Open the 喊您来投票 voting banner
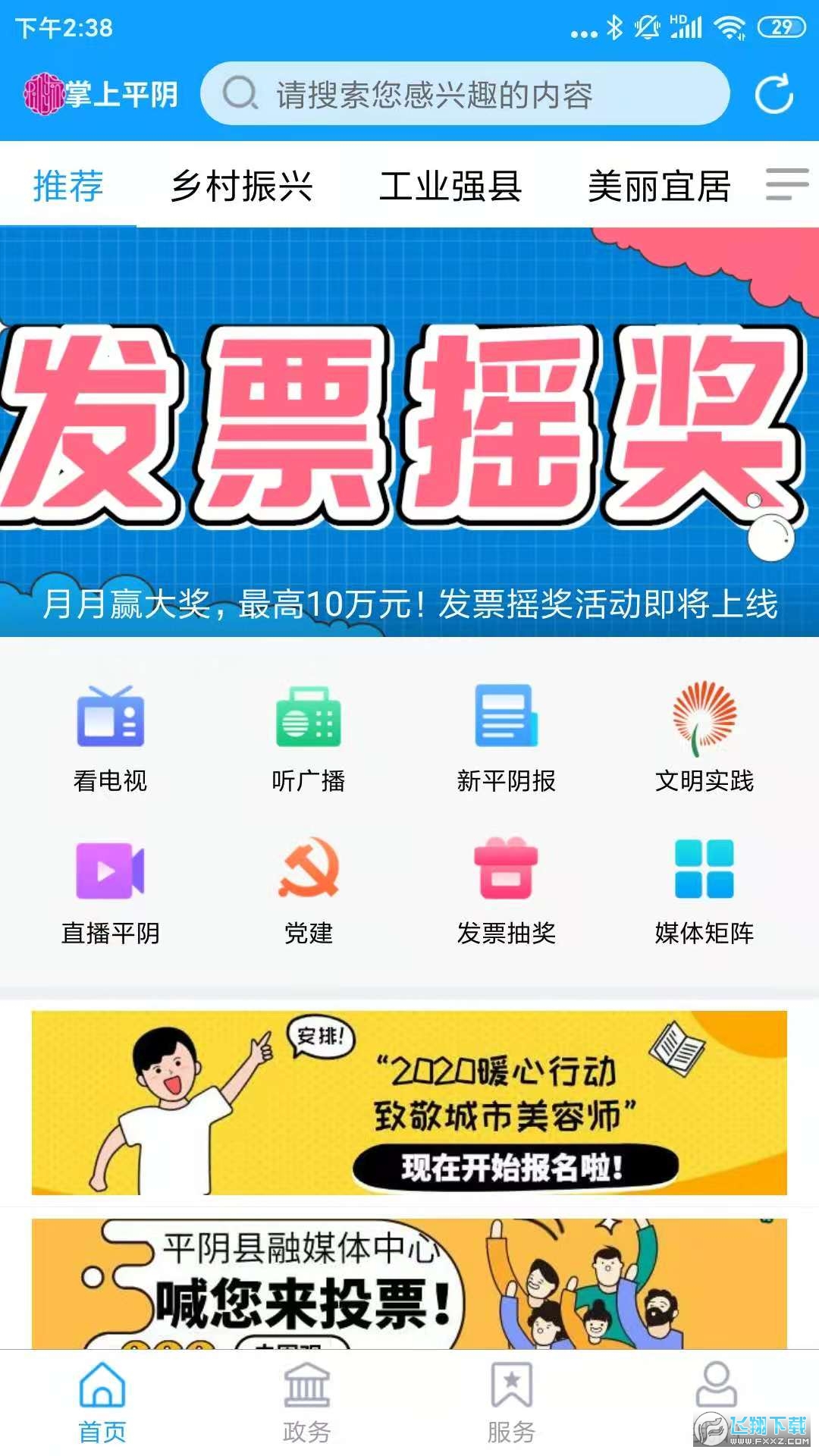The height and width of the screenshot is (1456, 819). [409, 1283]
